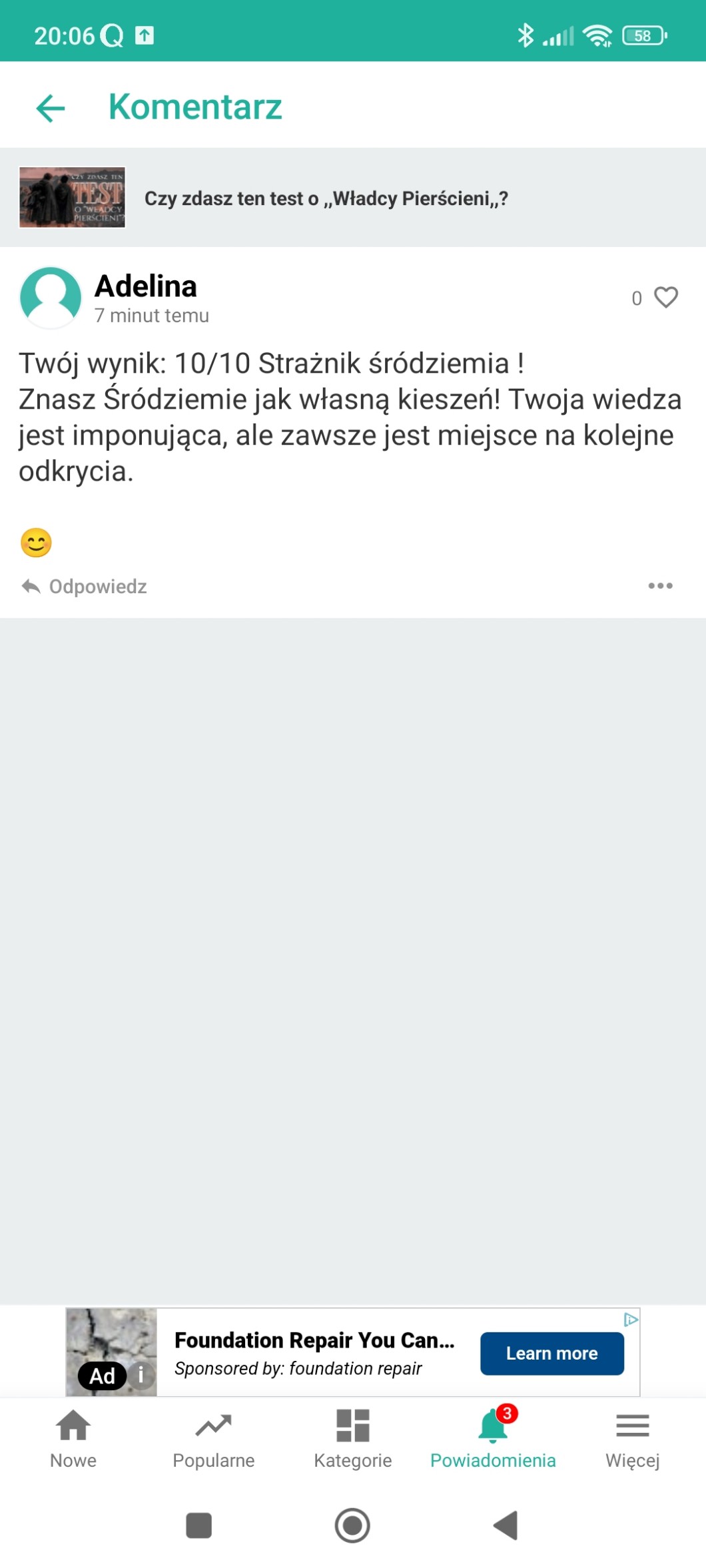
Task: Go to the system home screen
Action: 352,1525
